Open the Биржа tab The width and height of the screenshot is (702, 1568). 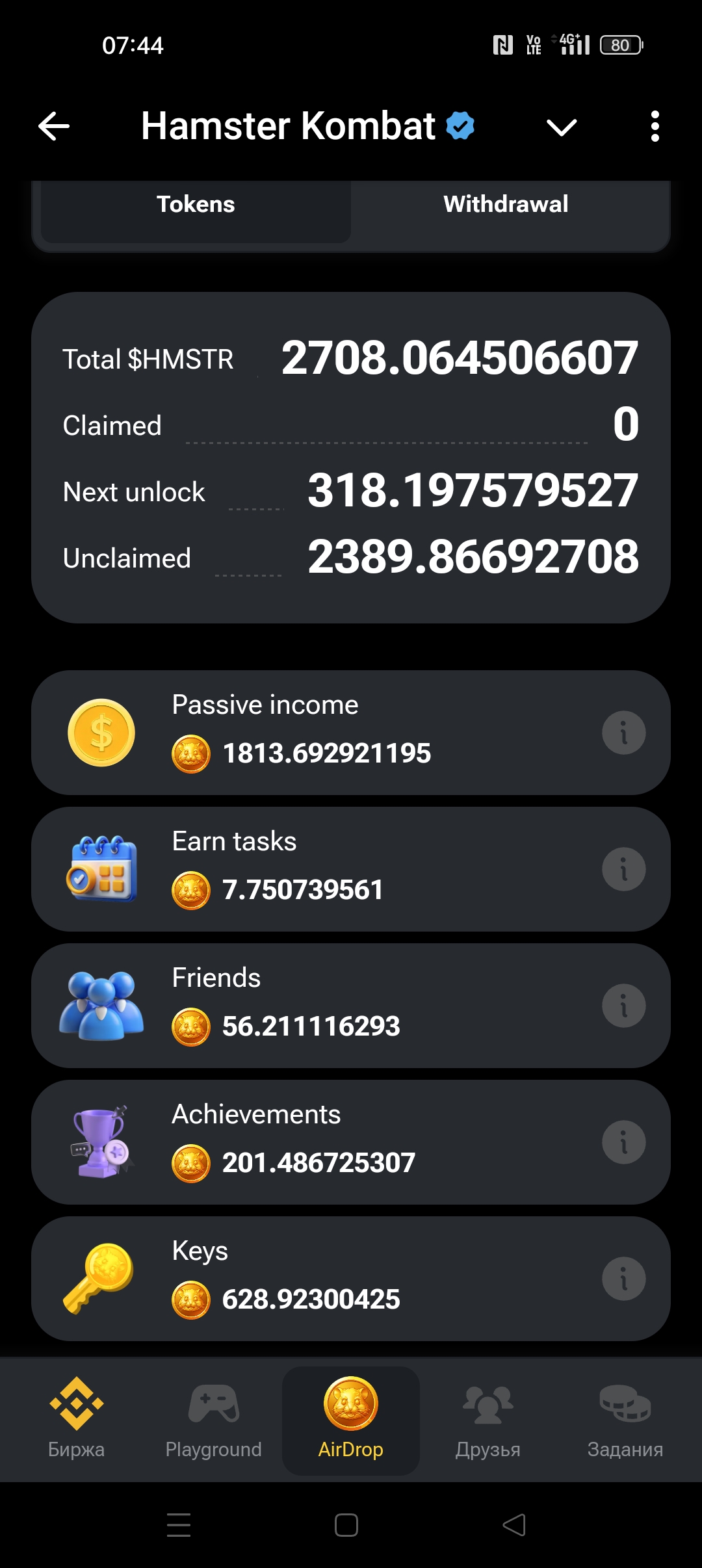(76, 1418)
